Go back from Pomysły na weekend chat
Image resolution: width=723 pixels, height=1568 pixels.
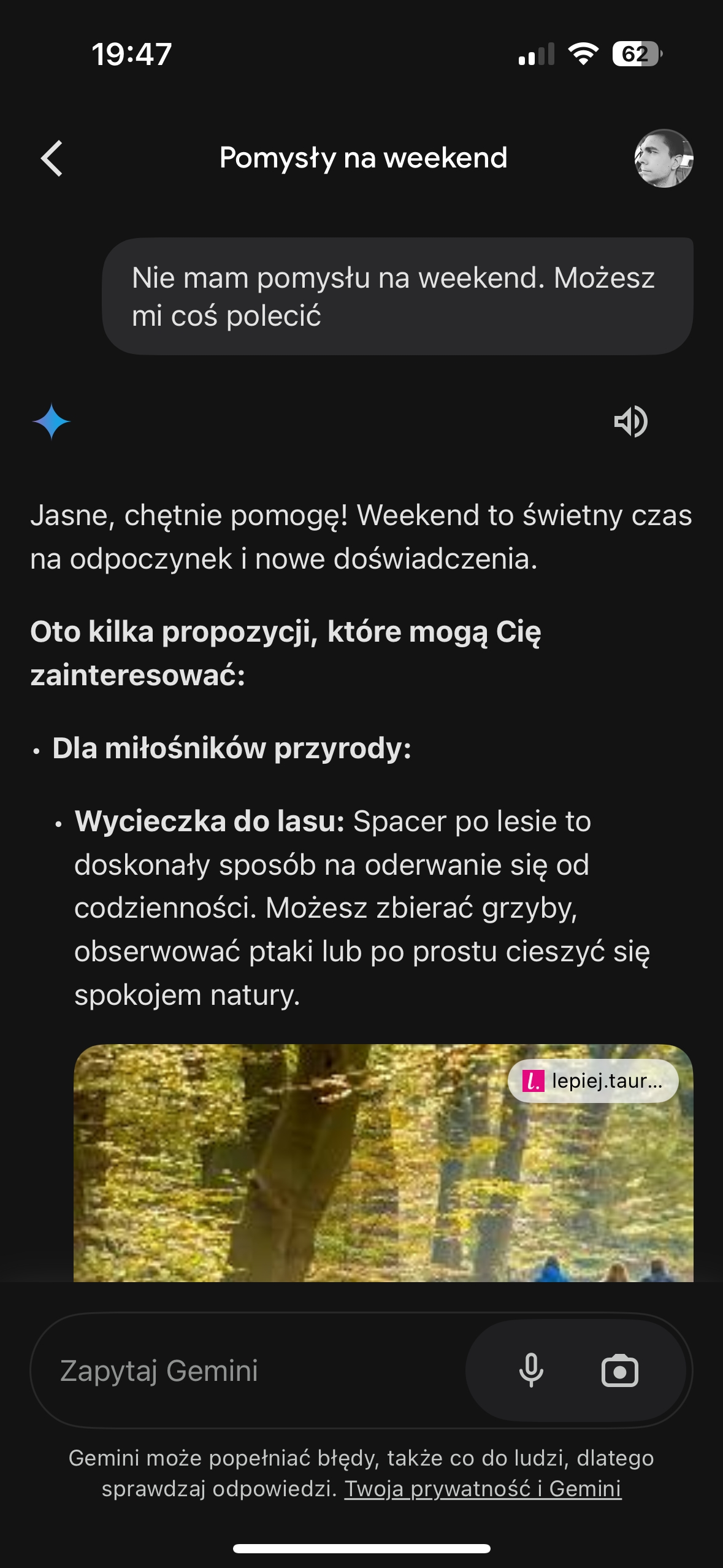52,158
